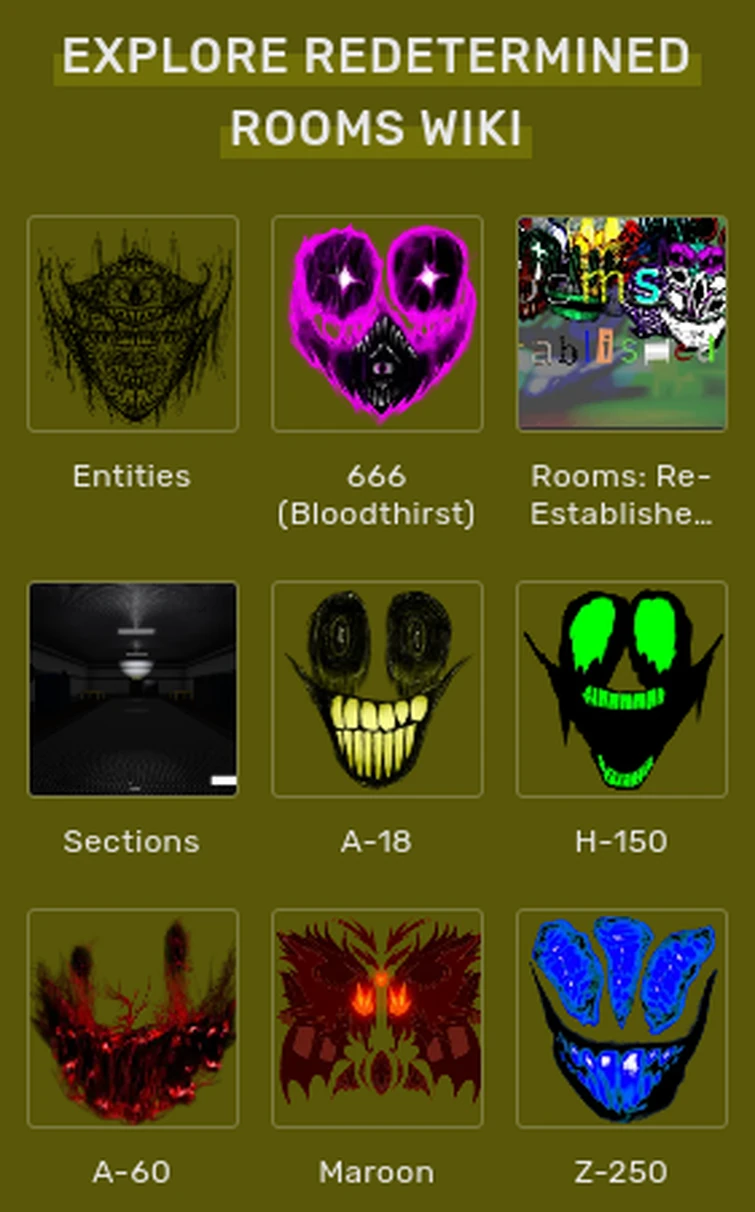This screenshot has height=1212, width=755.
Task: Open the A-60 article link
Action: point(133,1173)
